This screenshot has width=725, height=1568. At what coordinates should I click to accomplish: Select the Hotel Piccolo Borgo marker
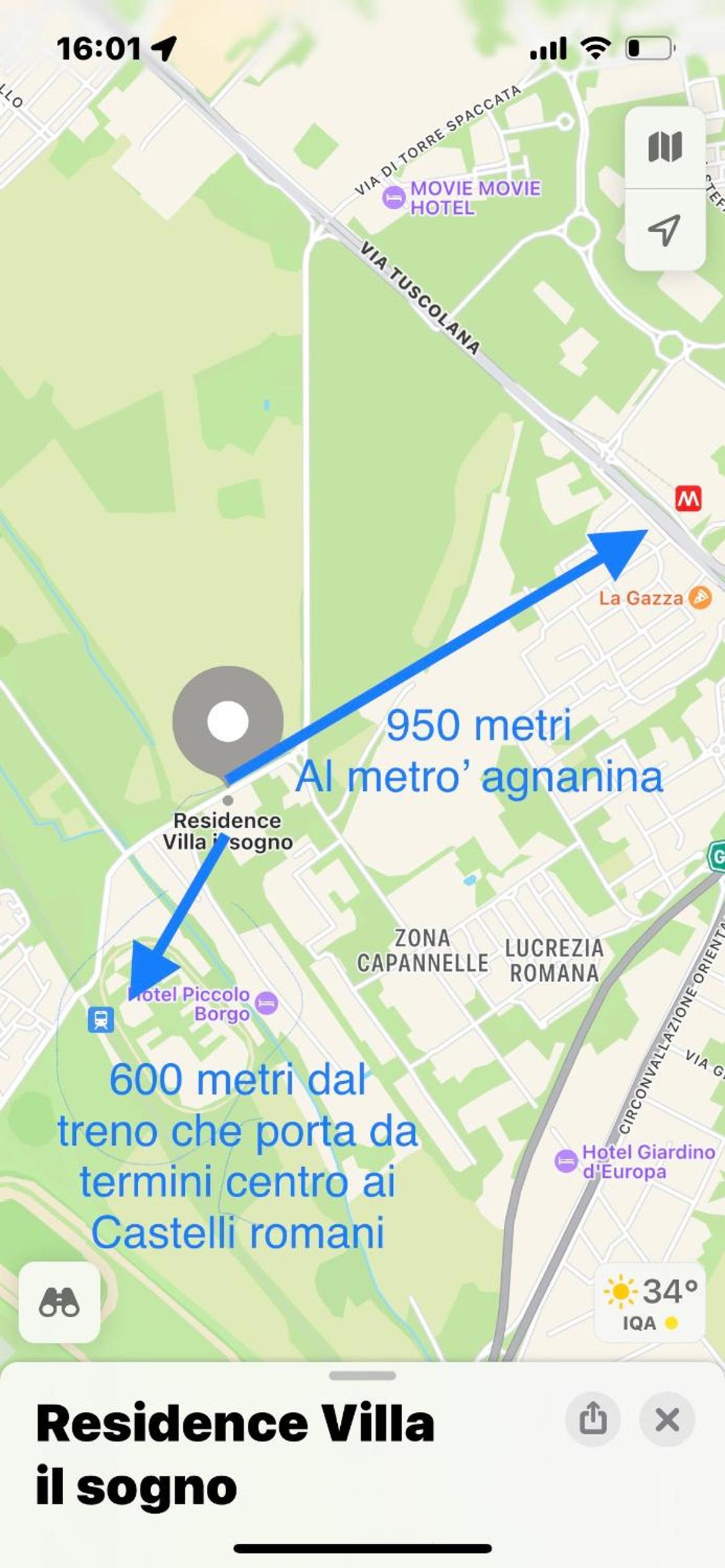click(266, 1003)
